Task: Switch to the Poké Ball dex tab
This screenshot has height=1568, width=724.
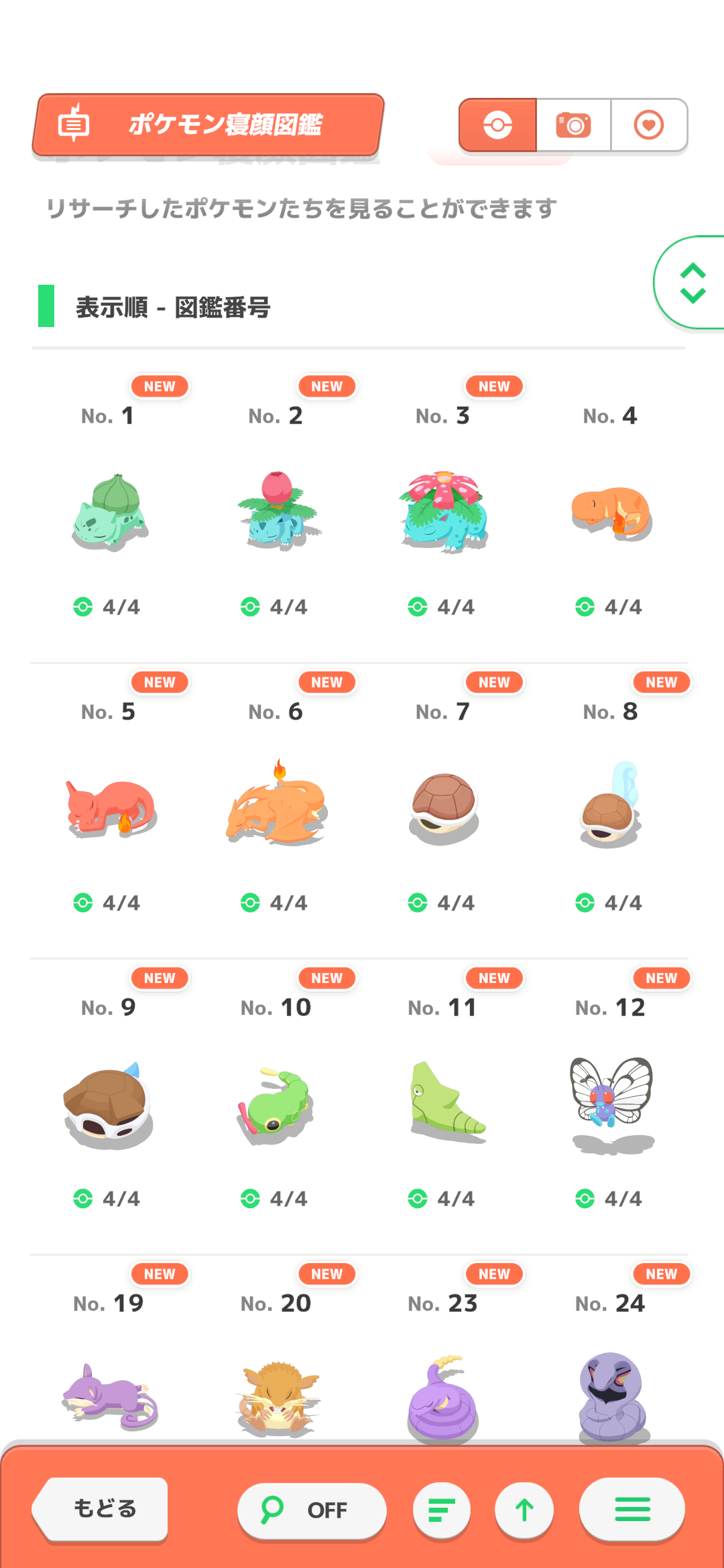Action: tap(497, 125)
